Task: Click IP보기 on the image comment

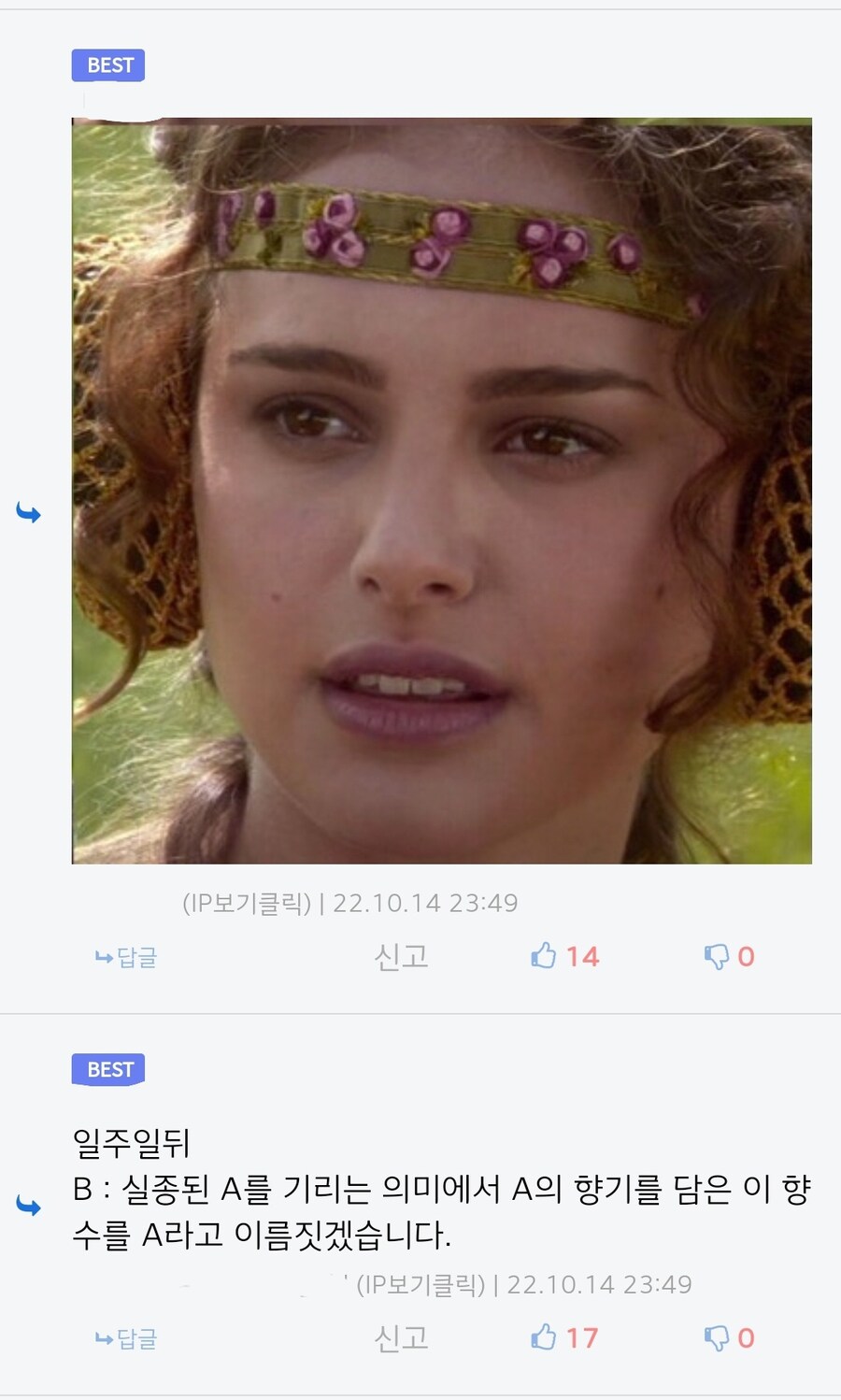Action: point(247,903)
